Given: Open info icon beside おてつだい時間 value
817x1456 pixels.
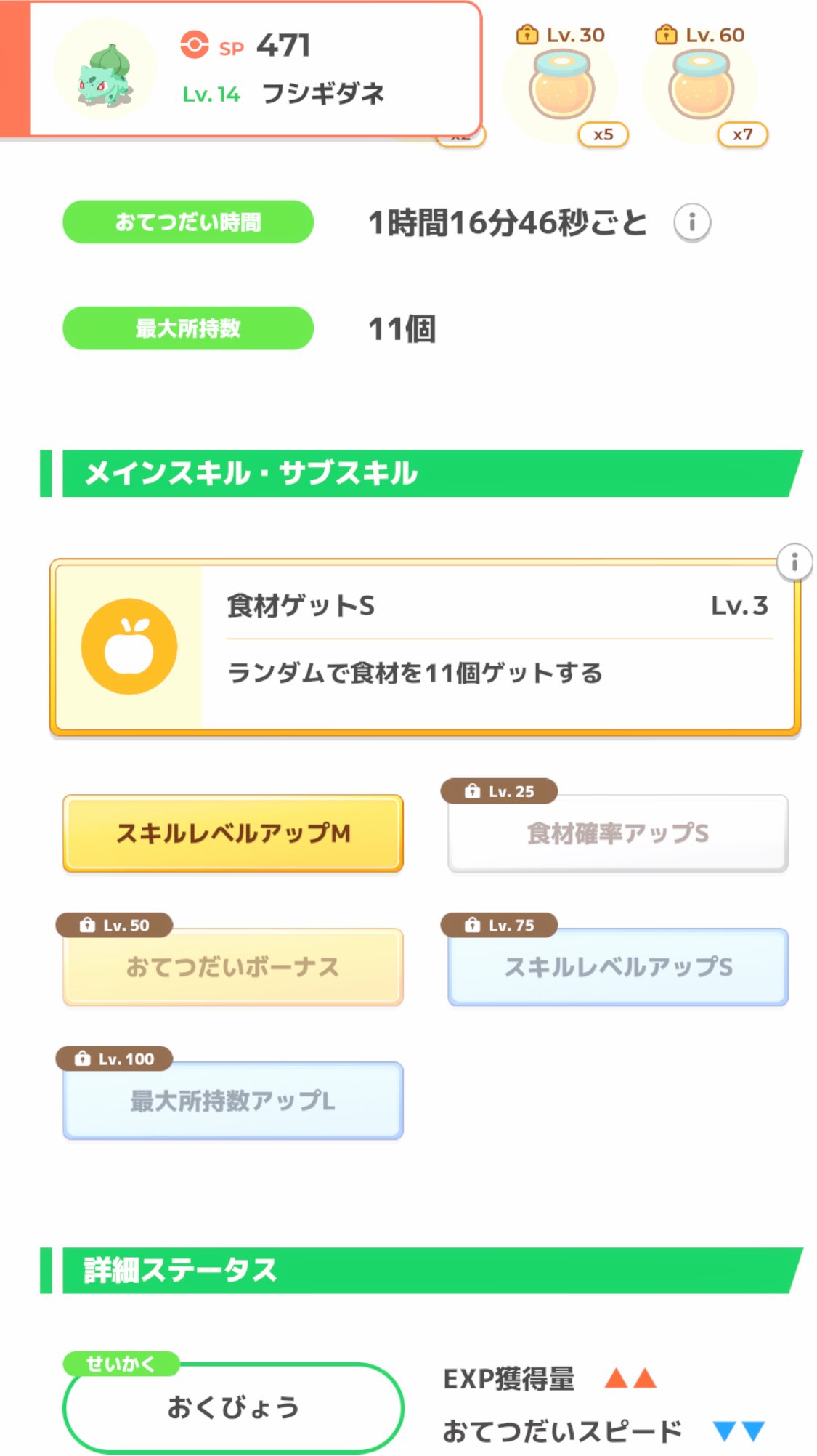Looking at the screenshot, I should [x=691, y=222].
